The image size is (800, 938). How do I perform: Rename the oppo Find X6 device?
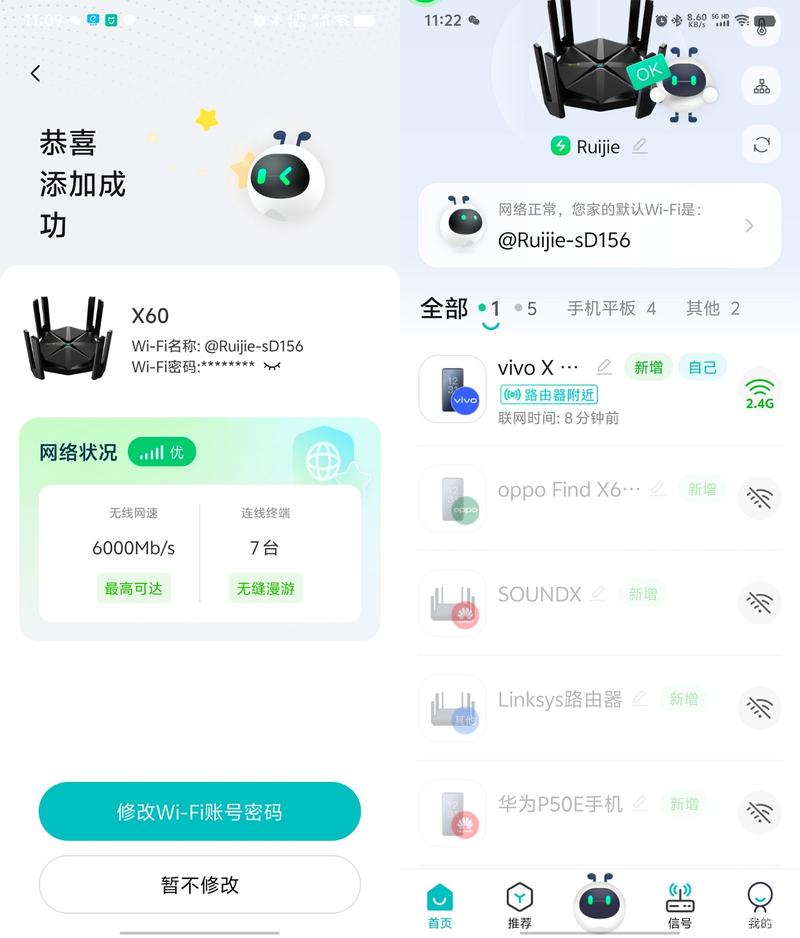657,489
